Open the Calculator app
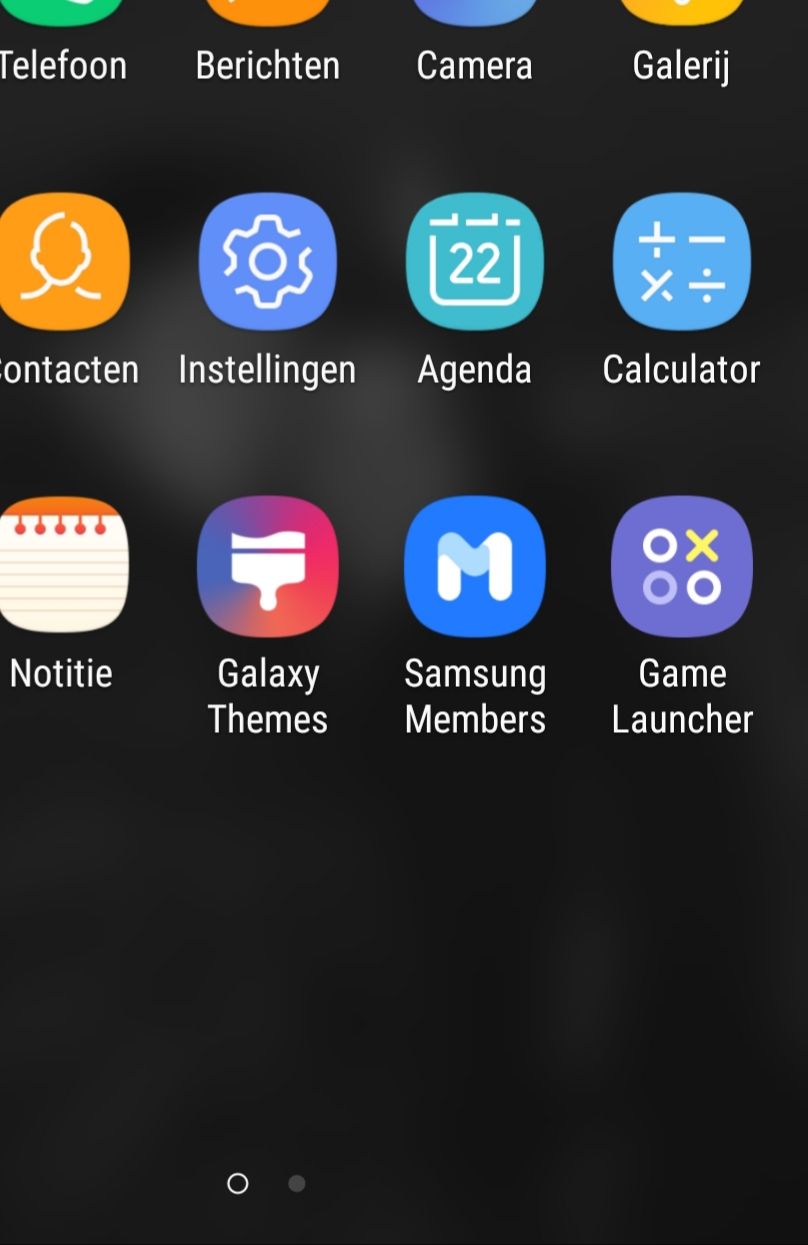Image resolution: width=808 pixels, height=1245 pixels. [x=681, y=262]
